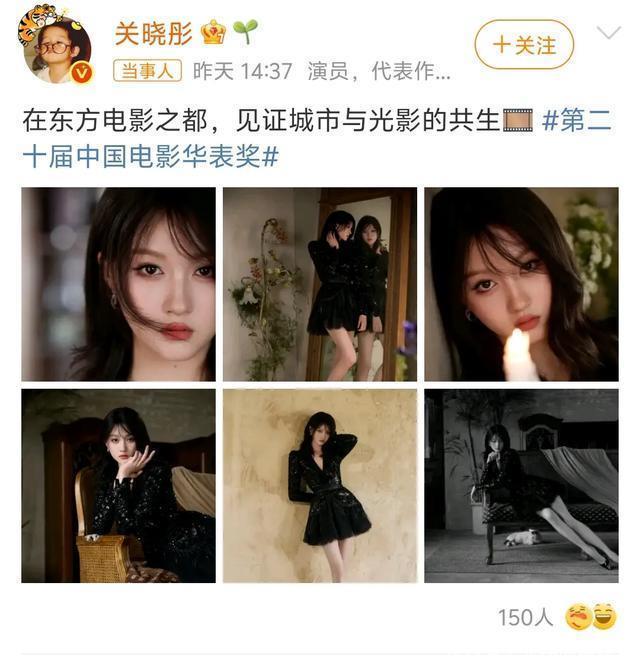Open the photo against the beige wall

click(320, 486)
